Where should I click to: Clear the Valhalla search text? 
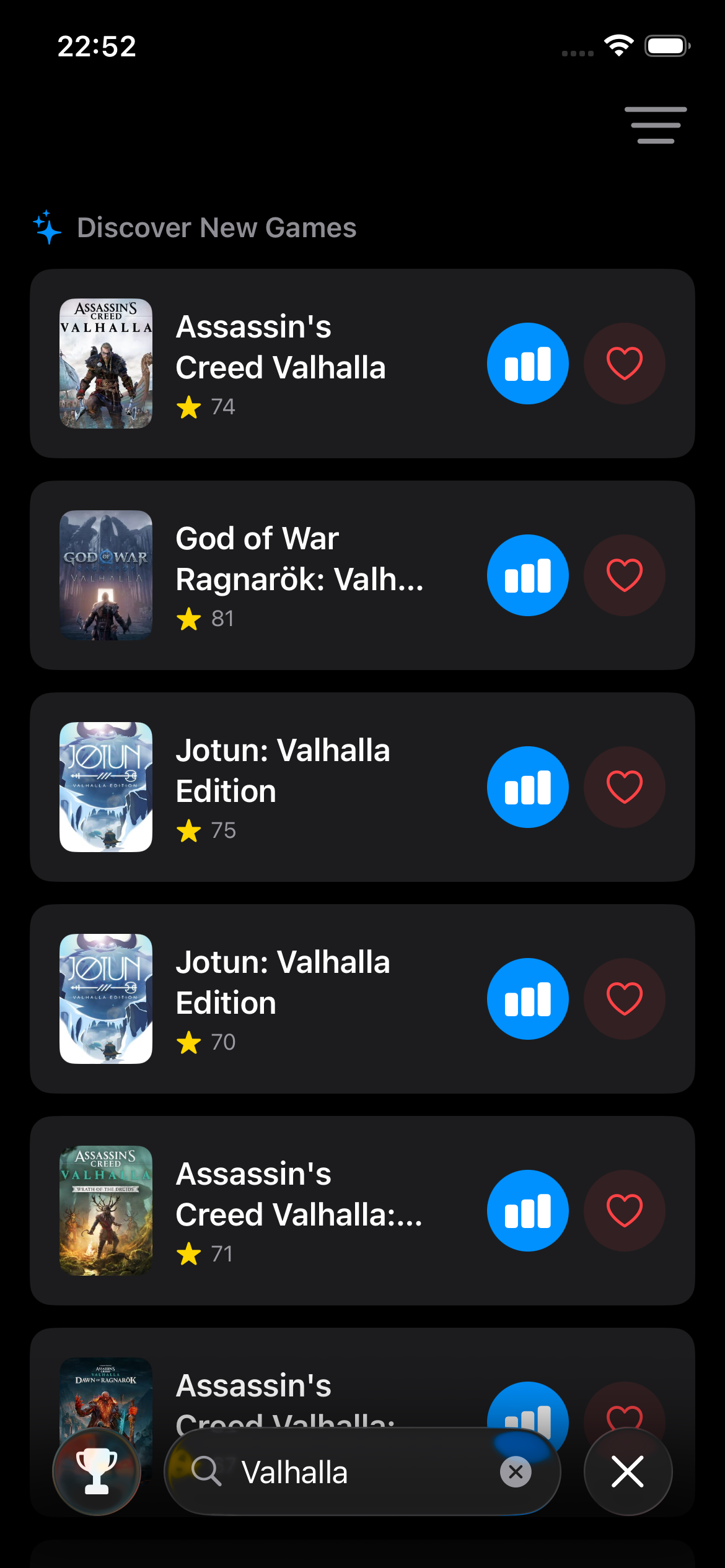tap(516, 1472)
